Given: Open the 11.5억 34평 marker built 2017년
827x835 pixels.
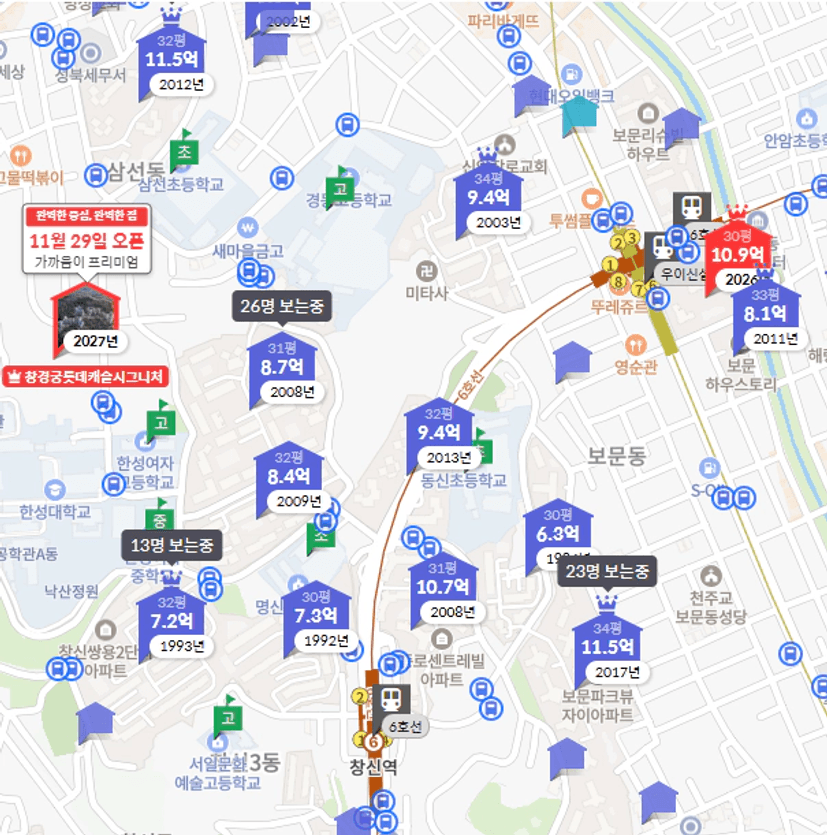Looking at the screenshot, I should (x=607, y=645).
